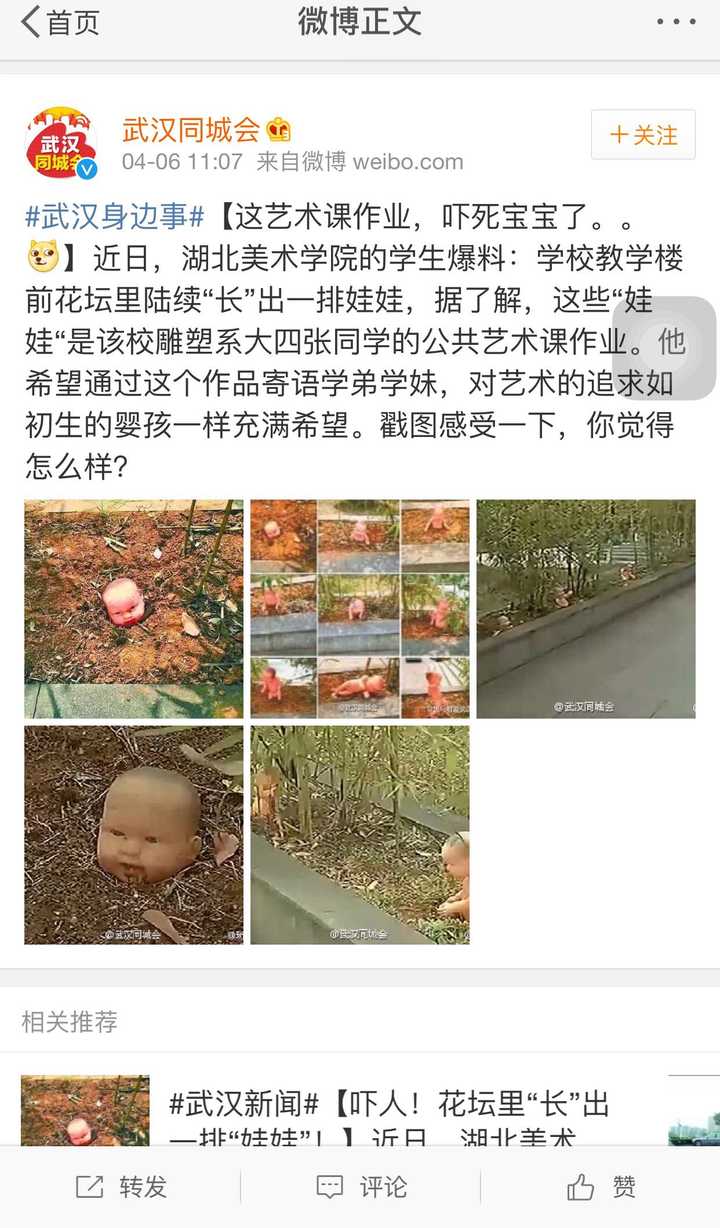Open the three-dot overflow menu
Image resolution: width=720 pixels, height=1228 pixels.
pos(676,22)
